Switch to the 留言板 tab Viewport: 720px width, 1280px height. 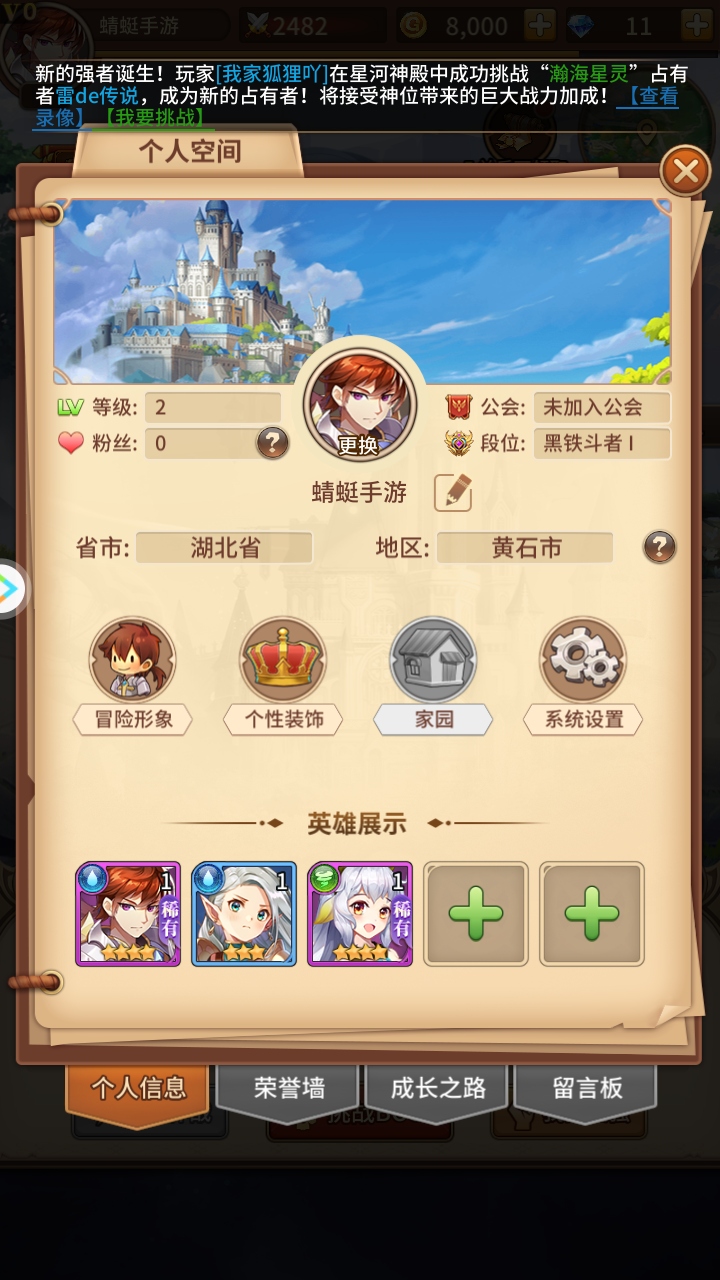tap(587, 1089)
